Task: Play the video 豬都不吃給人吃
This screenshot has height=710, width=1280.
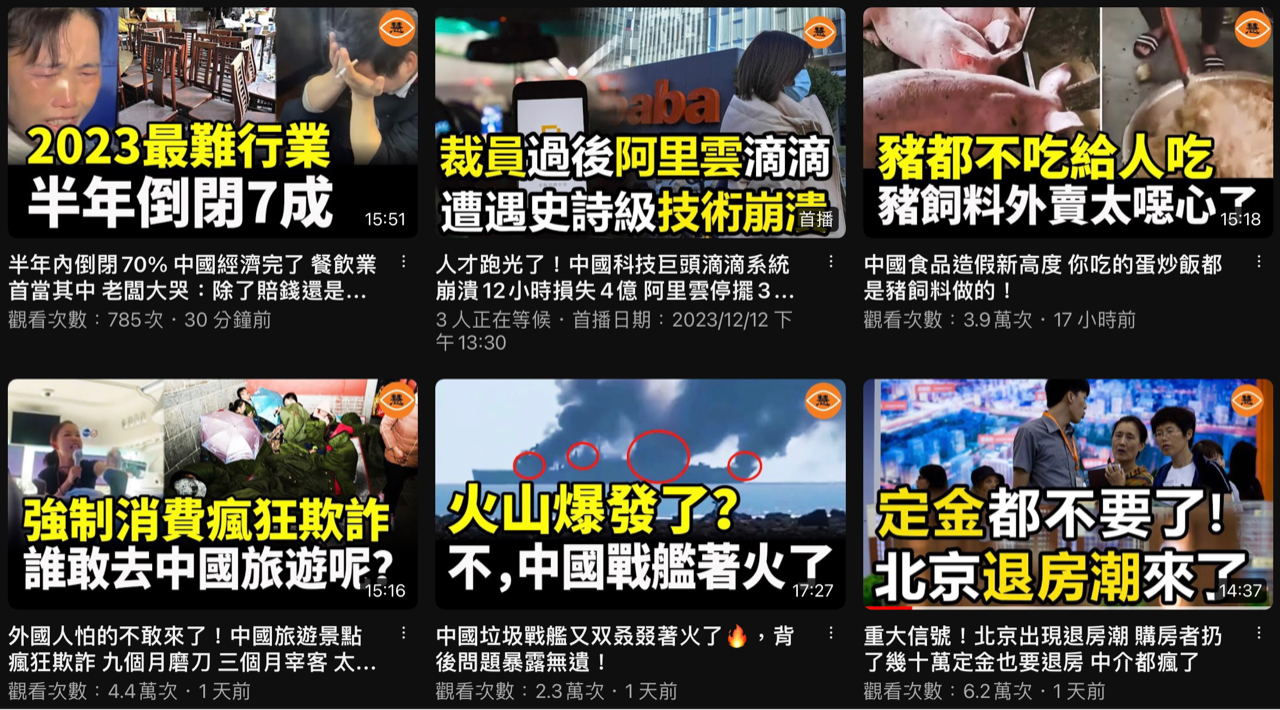Action: [1068, 123]
